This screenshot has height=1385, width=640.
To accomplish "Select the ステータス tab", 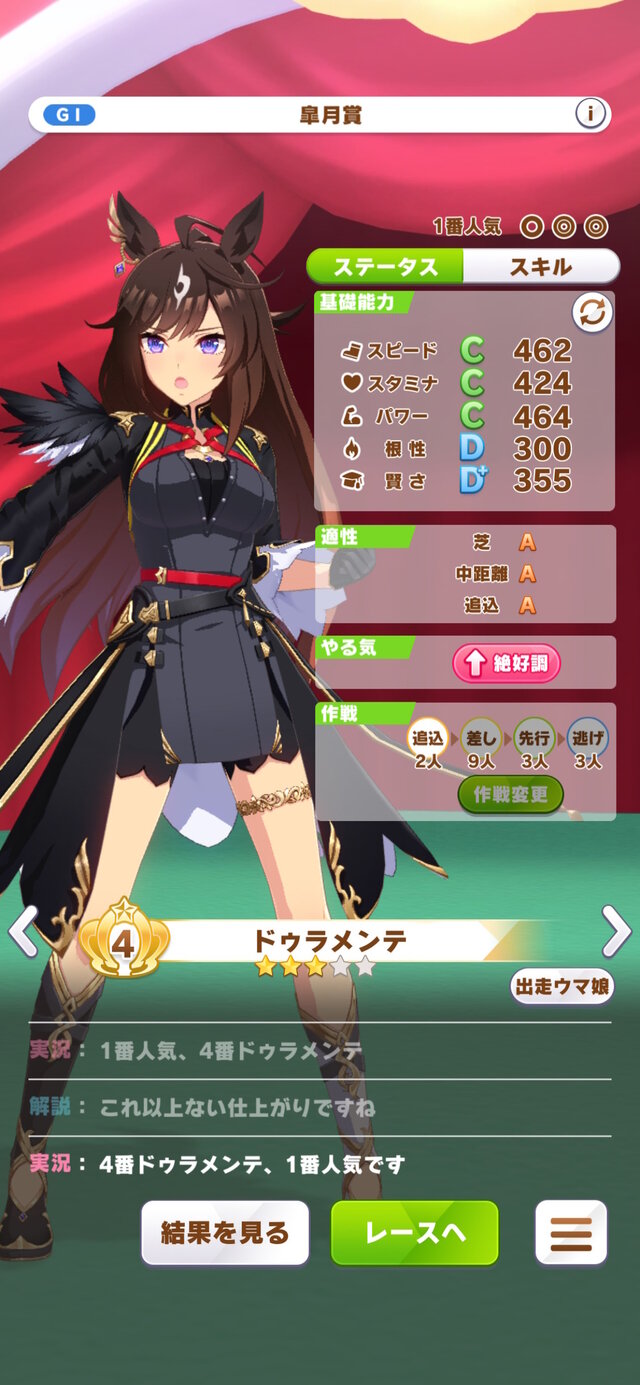I will click(386, 267).
